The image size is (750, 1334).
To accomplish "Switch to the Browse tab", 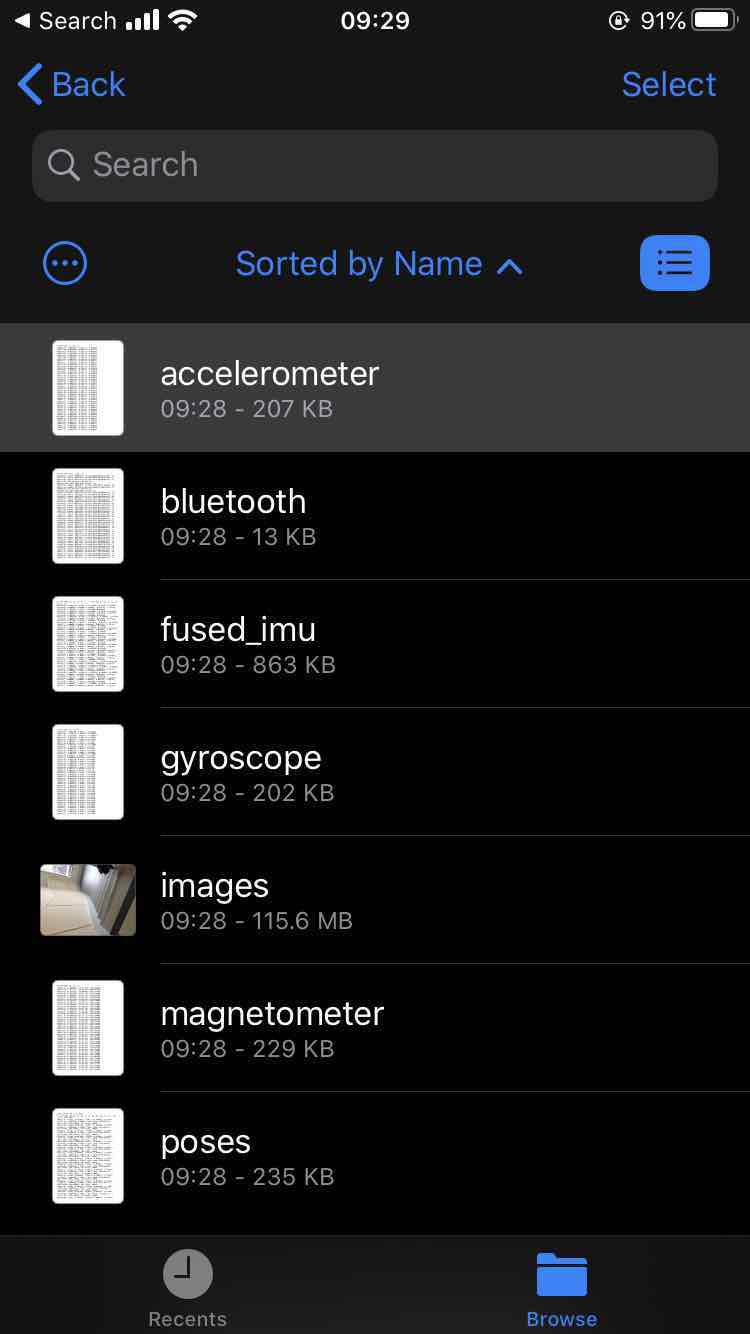I will coord(562,1288).
